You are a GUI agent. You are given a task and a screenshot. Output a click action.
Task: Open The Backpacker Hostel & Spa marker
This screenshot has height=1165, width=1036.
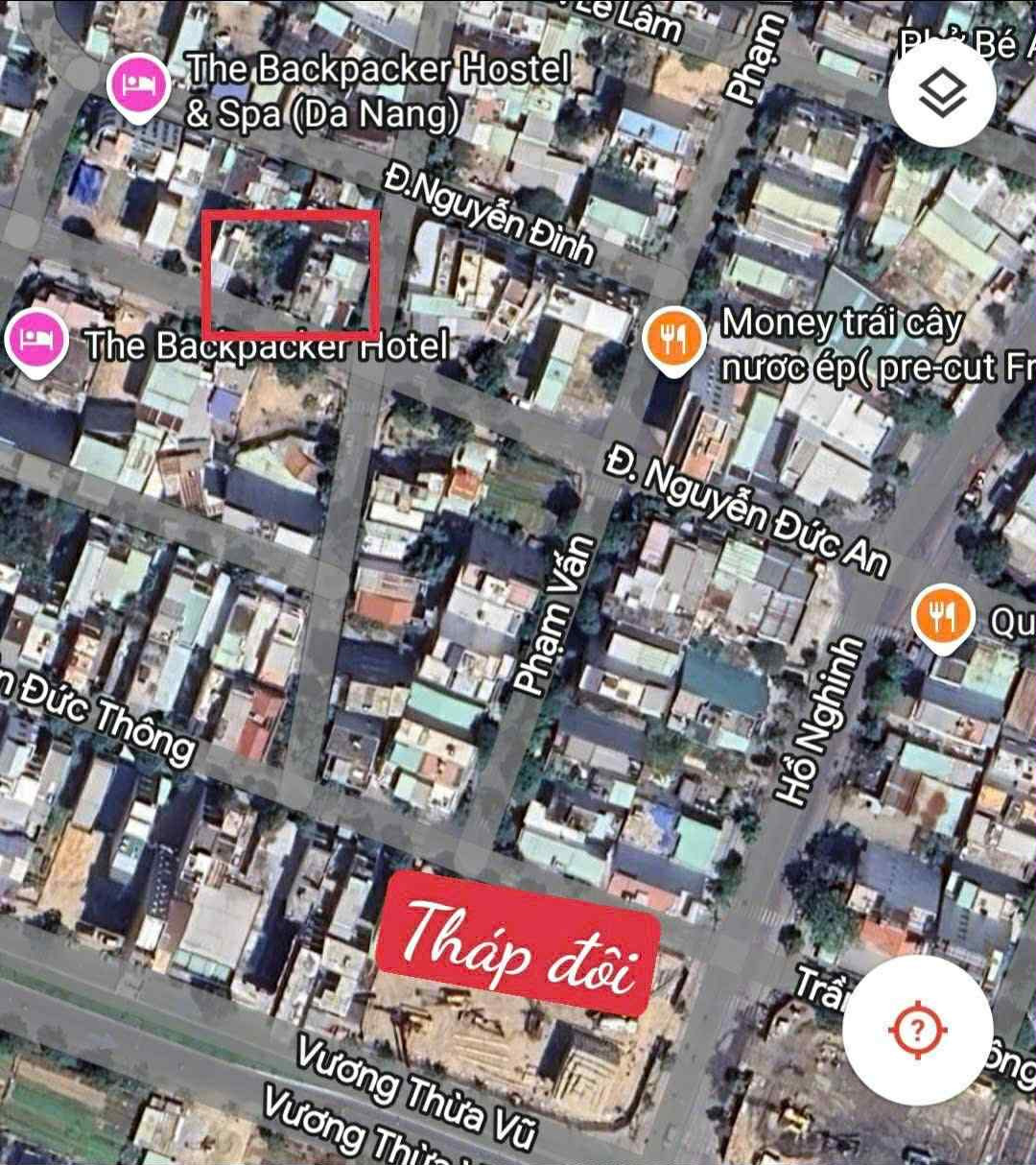coord(139,85)
